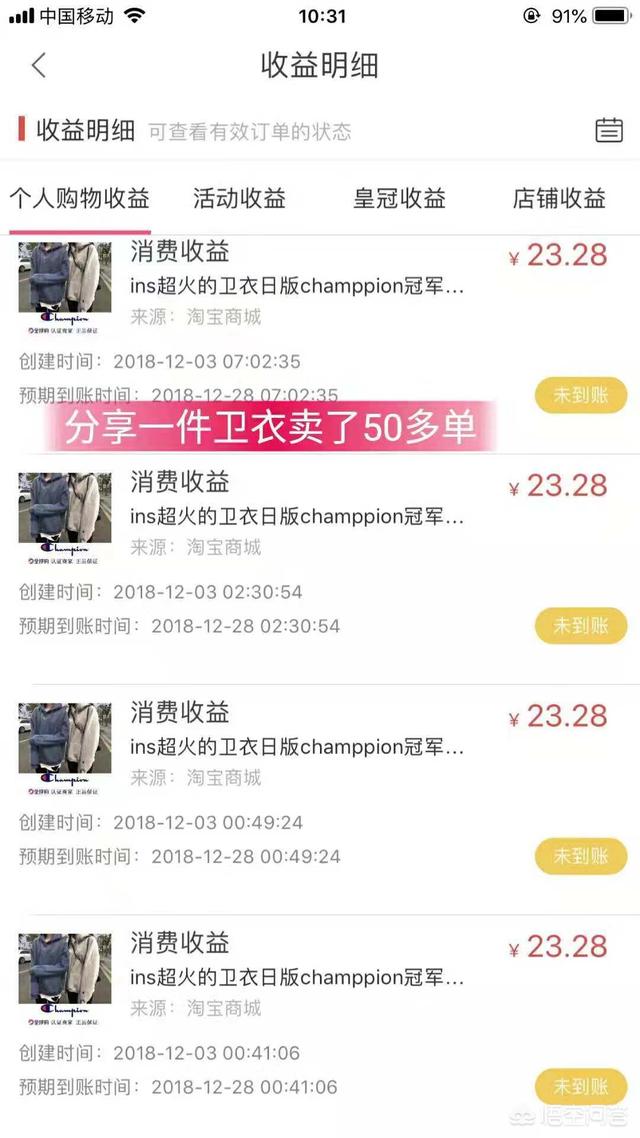Switch to 个人购物收益 tab
The width and height of the screenshot is (640, 1138).
[x=79, y=198]
